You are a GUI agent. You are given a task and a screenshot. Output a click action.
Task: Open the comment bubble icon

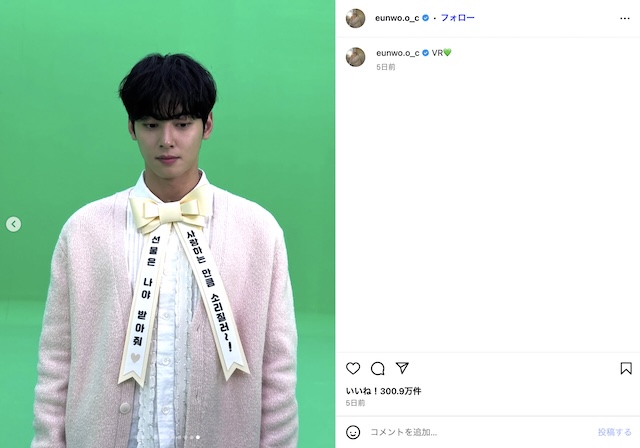click(x=378, y=368)
